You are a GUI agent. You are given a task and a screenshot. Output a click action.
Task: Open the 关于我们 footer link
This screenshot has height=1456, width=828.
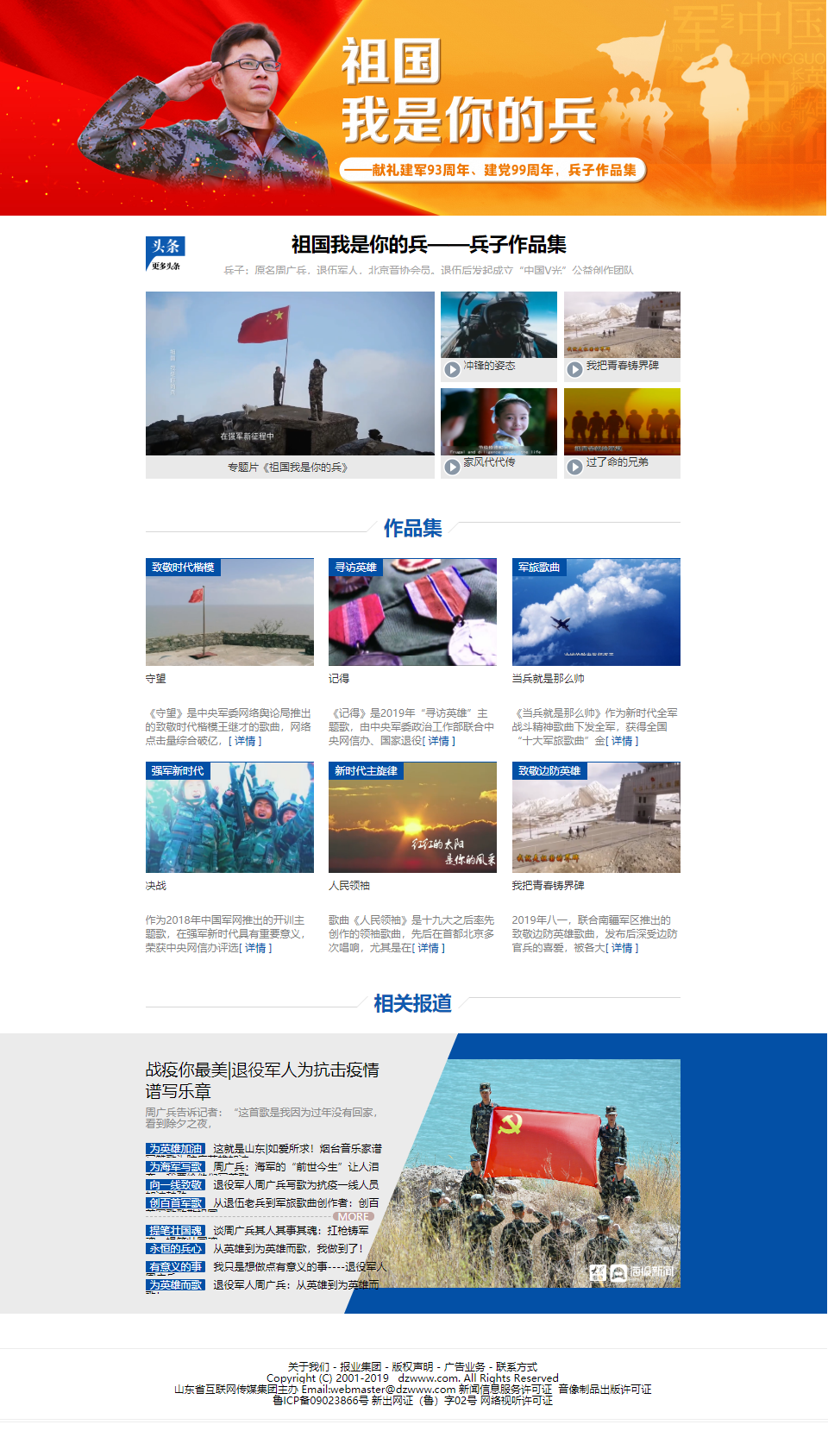coord(309,1367)
